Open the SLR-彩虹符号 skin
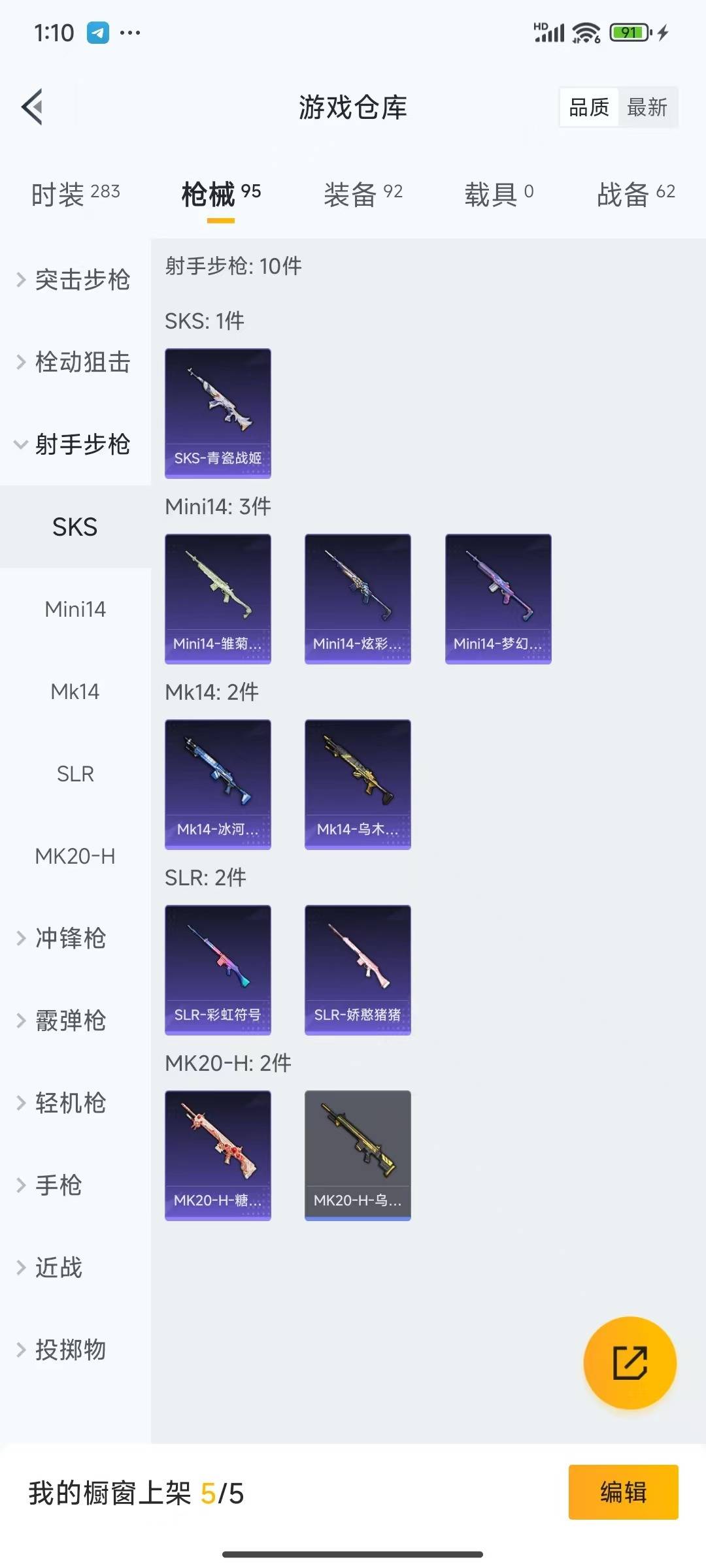 218,970
